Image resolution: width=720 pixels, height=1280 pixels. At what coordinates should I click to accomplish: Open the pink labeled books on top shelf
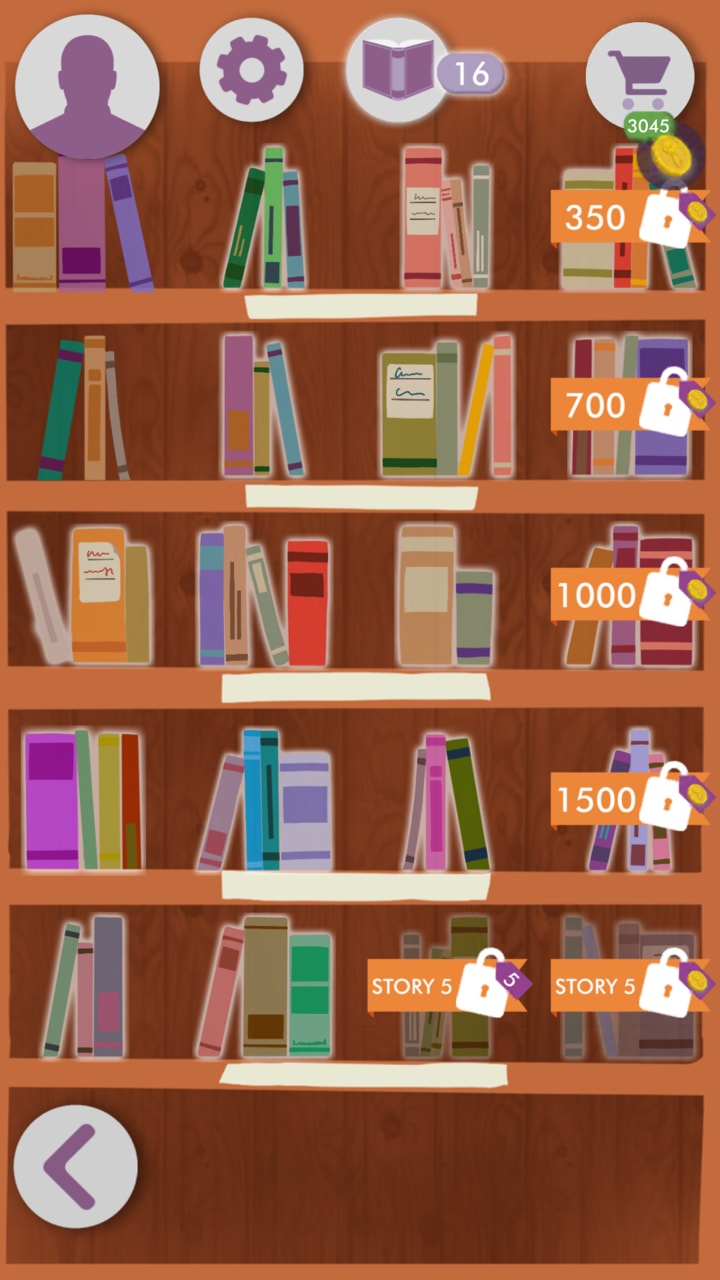coord(447,217)
